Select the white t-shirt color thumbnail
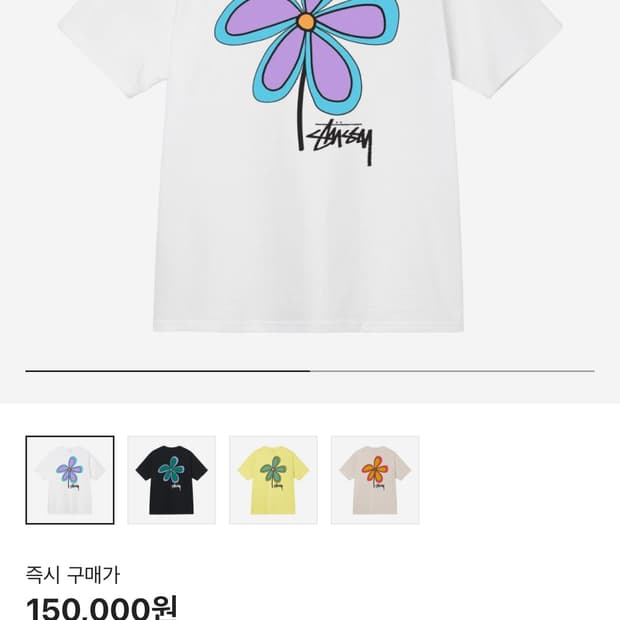620x620 pixels. click(x=70, y=480)
